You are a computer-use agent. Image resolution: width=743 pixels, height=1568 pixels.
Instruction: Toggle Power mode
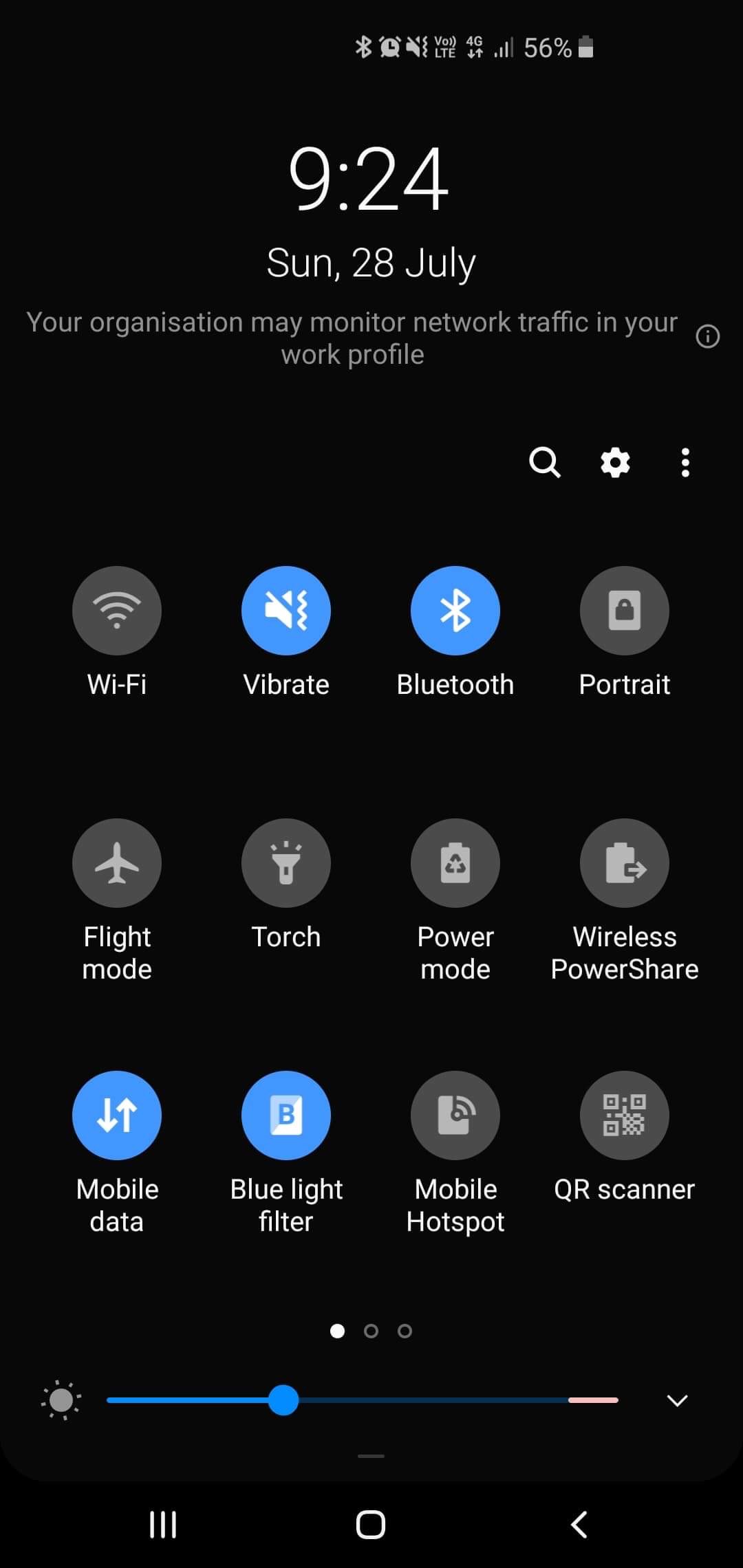point(455,863)
